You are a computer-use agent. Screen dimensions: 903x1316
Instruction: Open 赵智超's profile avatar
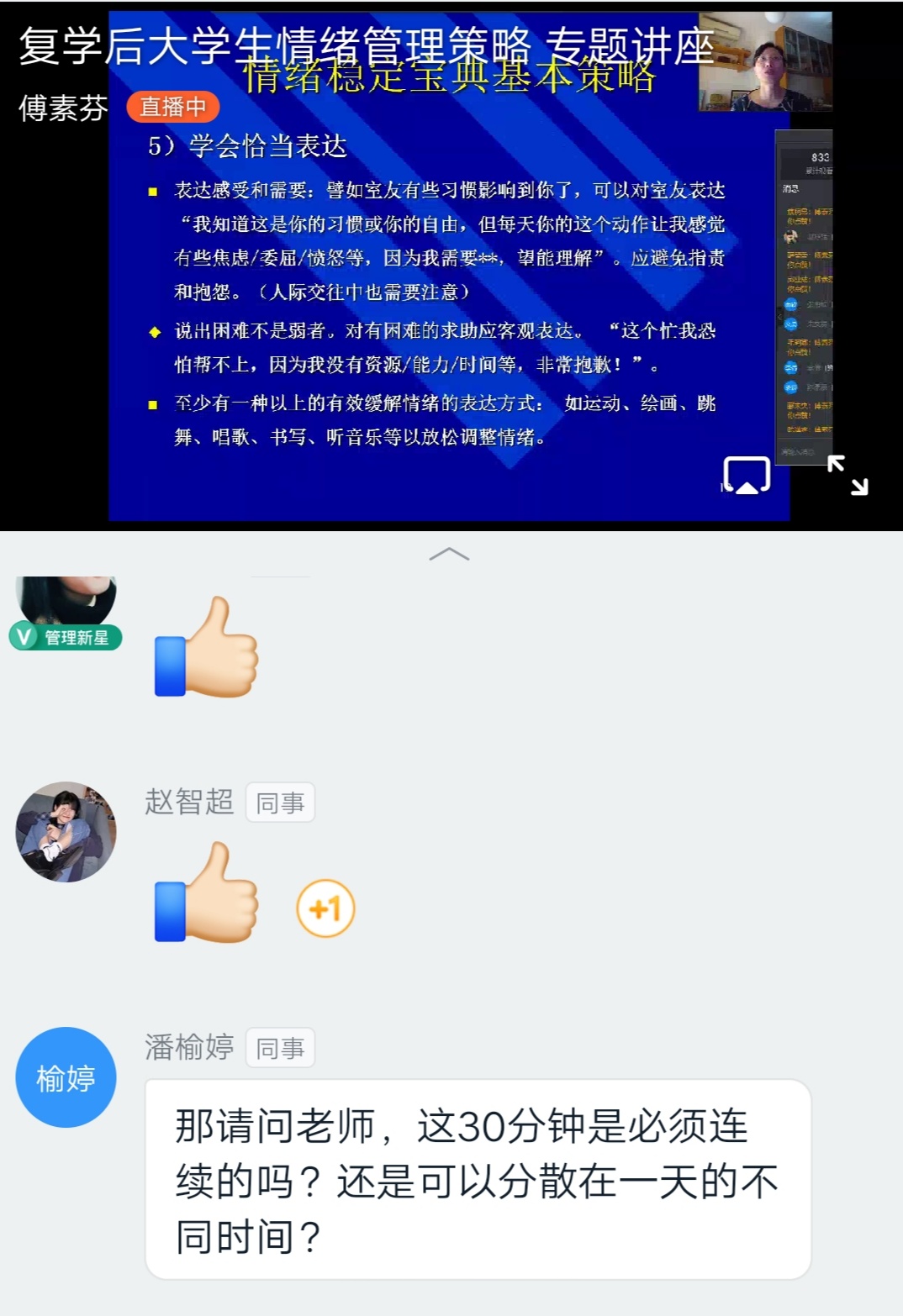[x=66, y=832]
